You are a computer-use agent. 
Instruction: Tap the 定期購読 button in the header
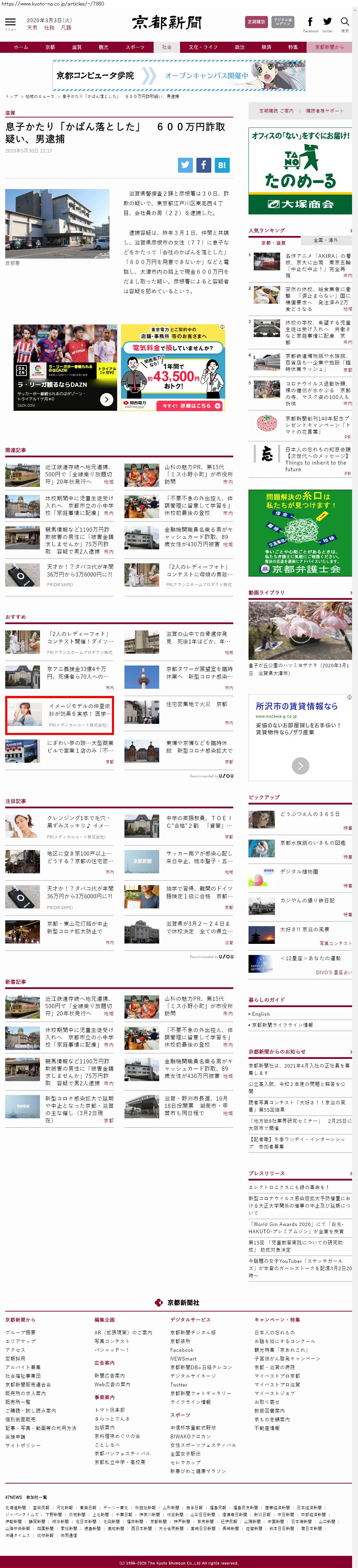[x=256, y=22]
